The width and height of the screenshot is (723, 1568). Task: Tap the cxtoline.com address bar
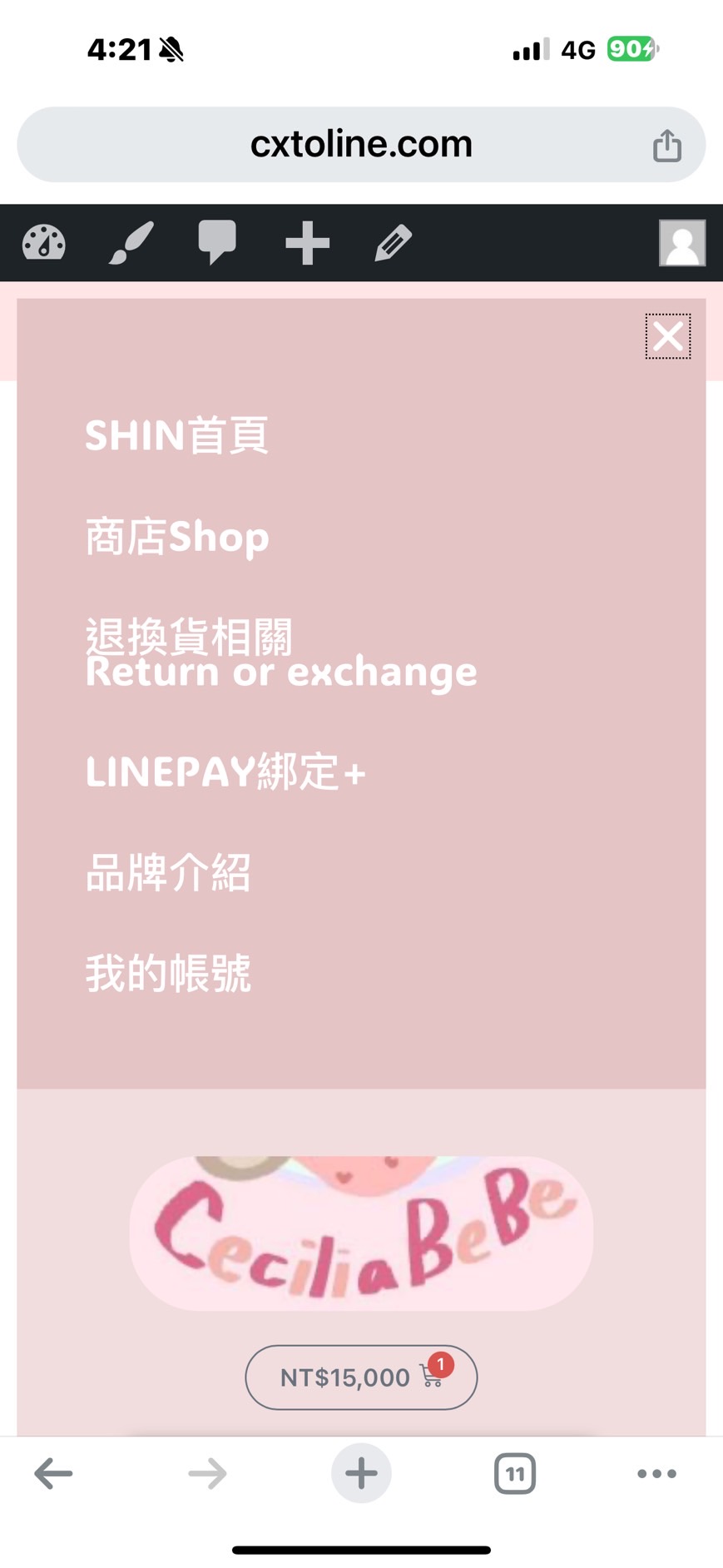pos(360,145)
